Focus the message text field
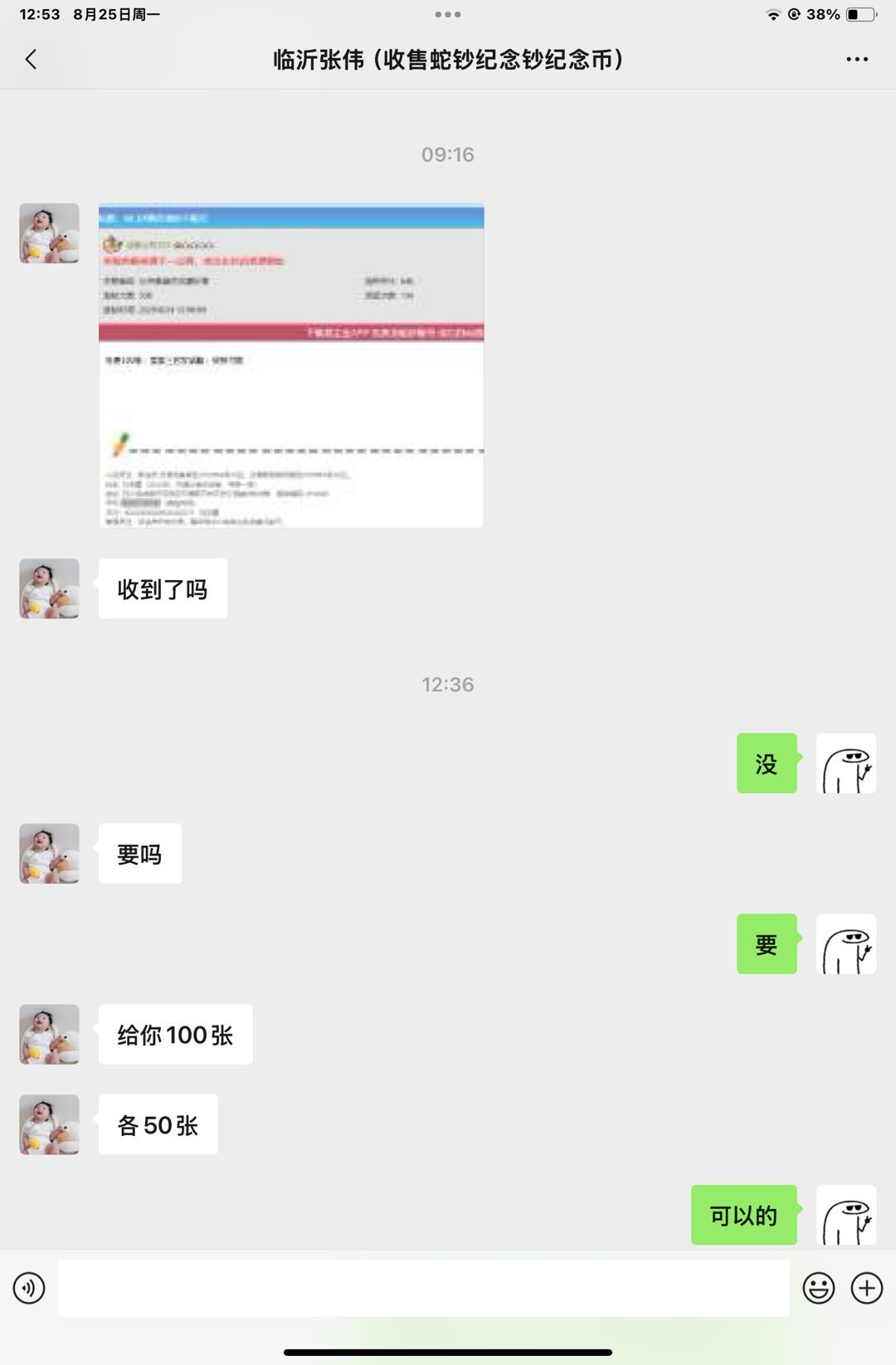Viewport: 896px width, 1365px height. 423,1288
